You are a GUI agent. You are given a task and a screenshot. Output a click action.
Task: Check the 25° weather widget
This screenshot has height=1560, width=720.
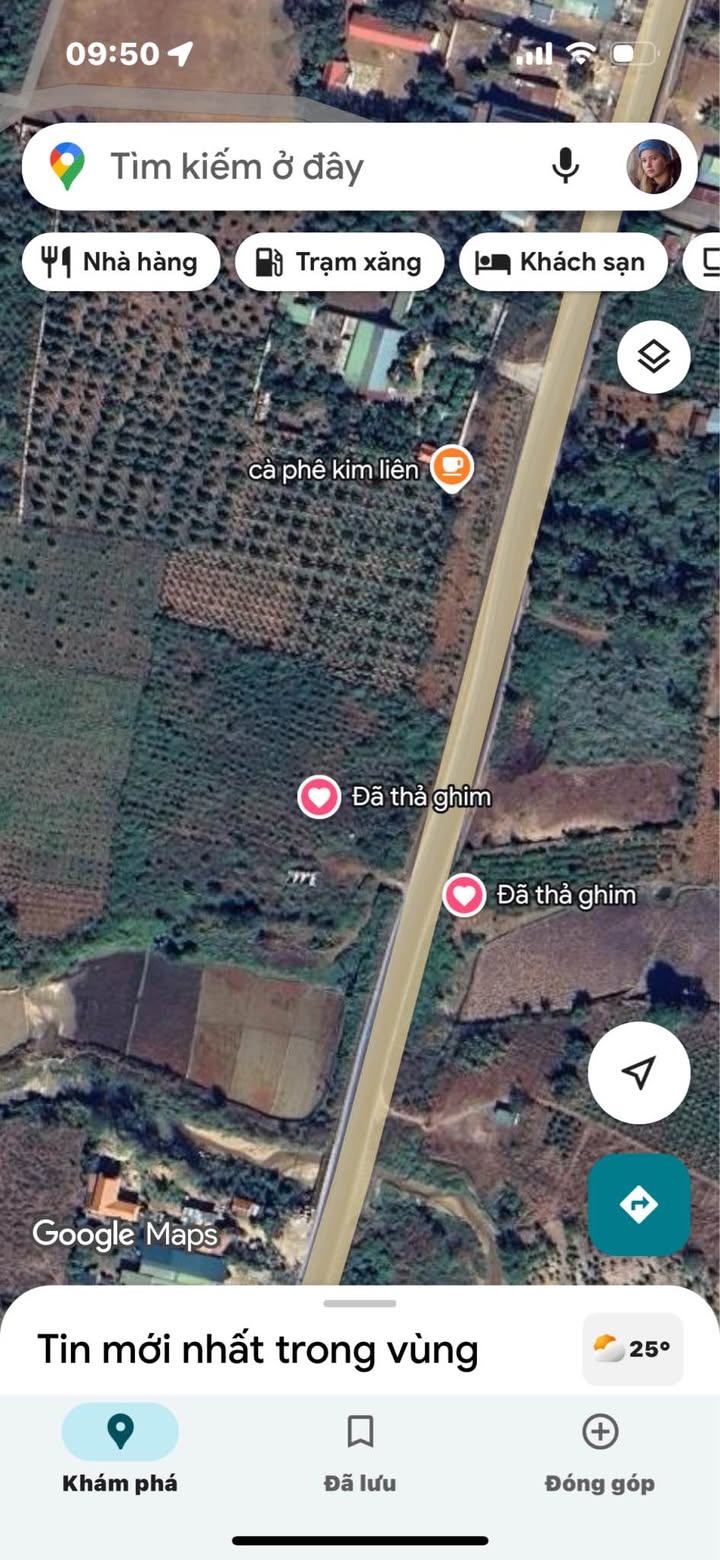(x=633, y=1349)
